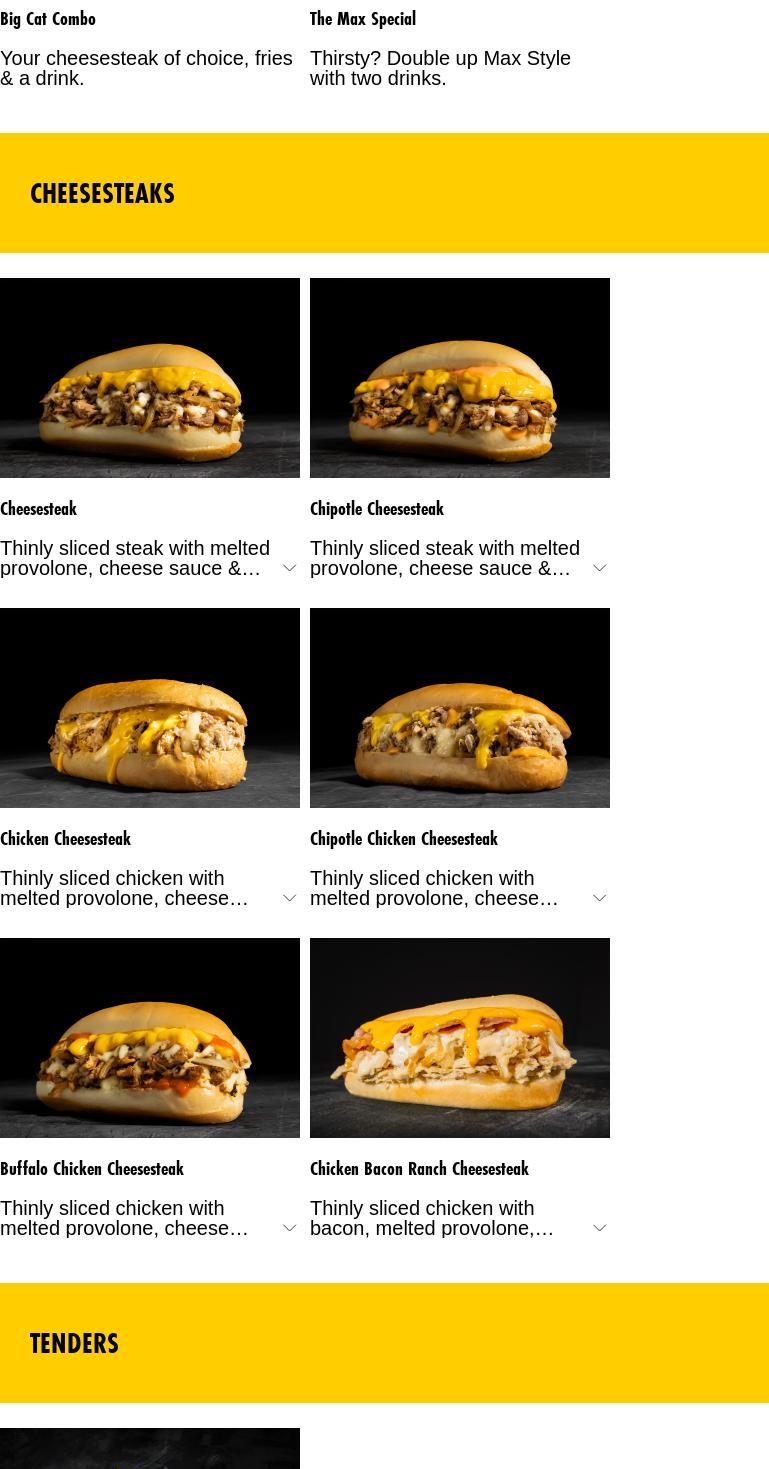The image size is (769, 1469).
Task: Open the Chipotle Chicken Cheesesteak photo tile
Action: coord(460,708)
